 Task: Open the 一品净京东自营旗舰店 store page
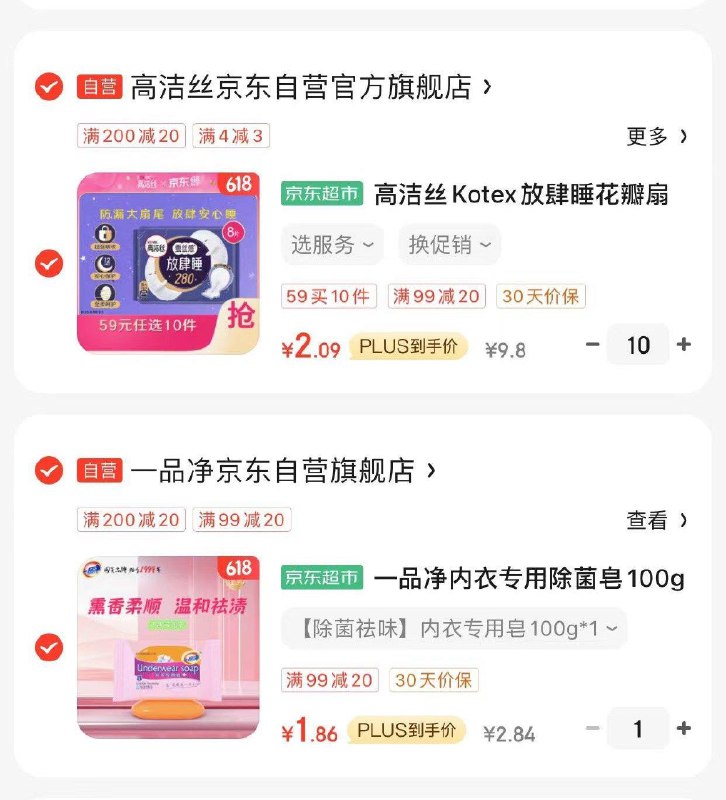coord(282,470)
